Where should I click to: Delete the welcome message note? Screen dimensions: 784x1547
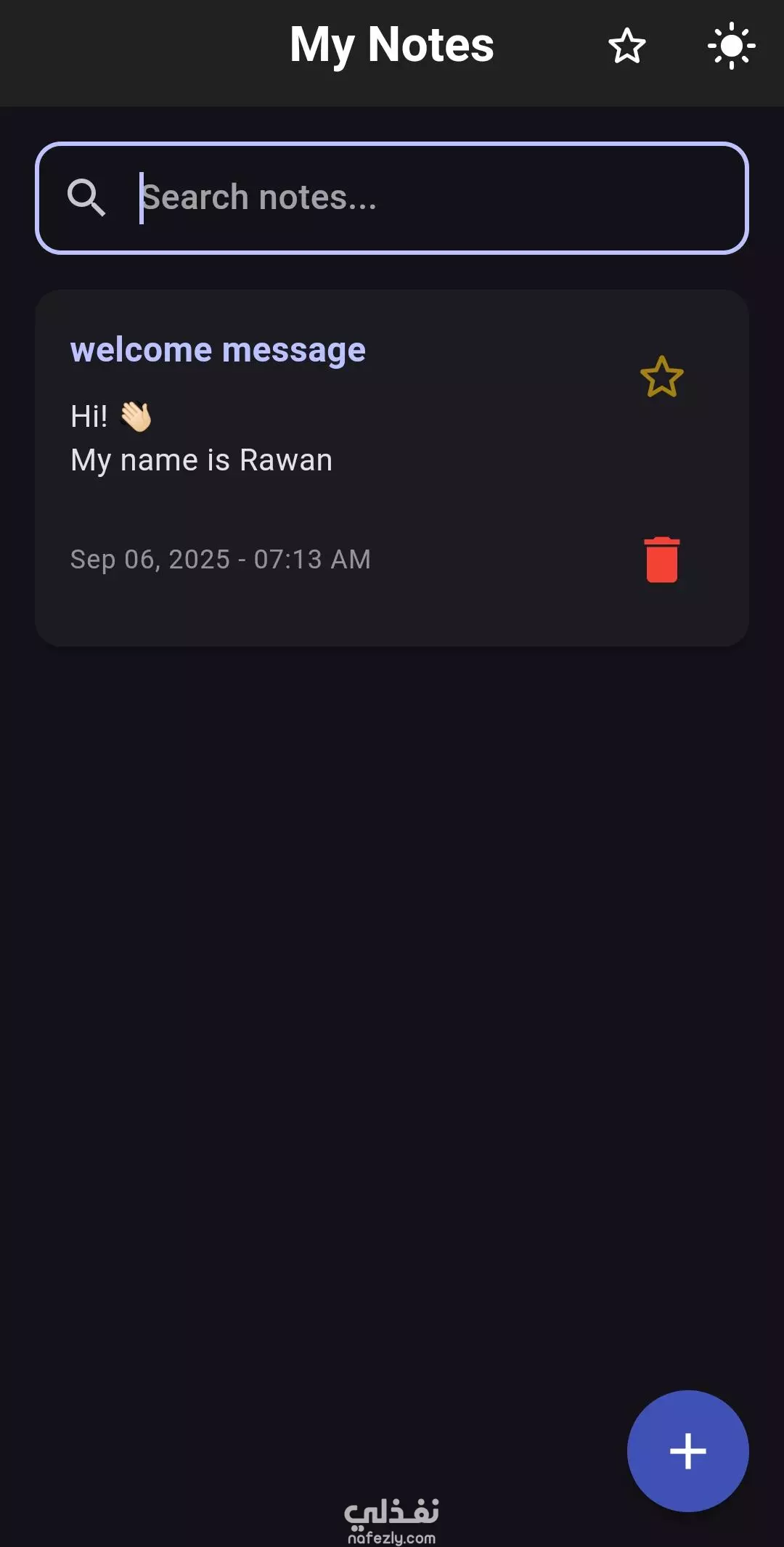(662, 560)
